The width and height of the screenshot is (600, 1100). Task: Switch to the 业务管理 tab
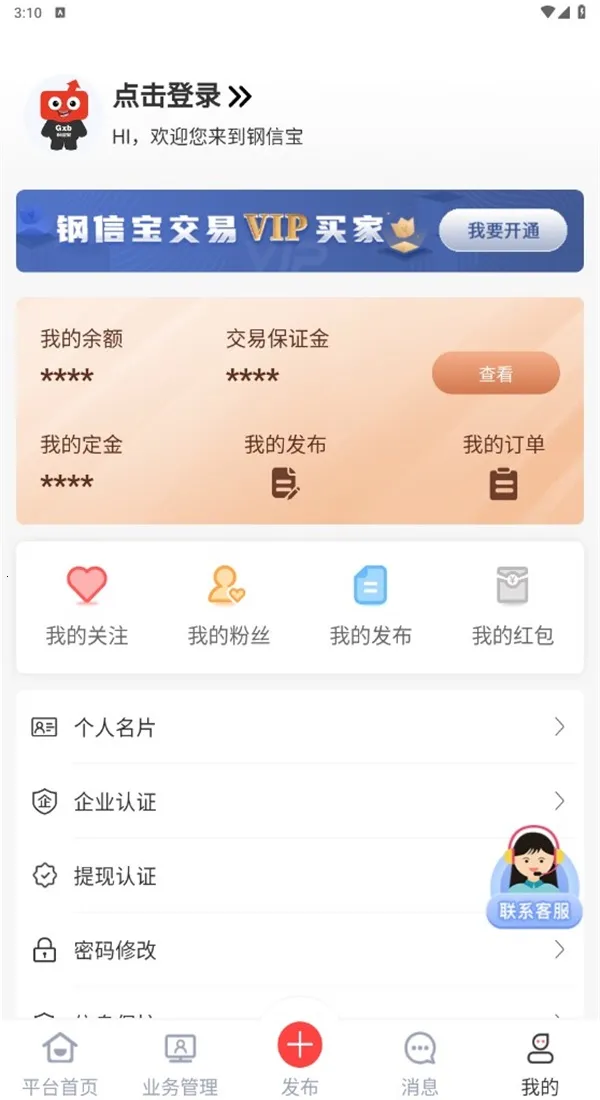(180, 1064)
